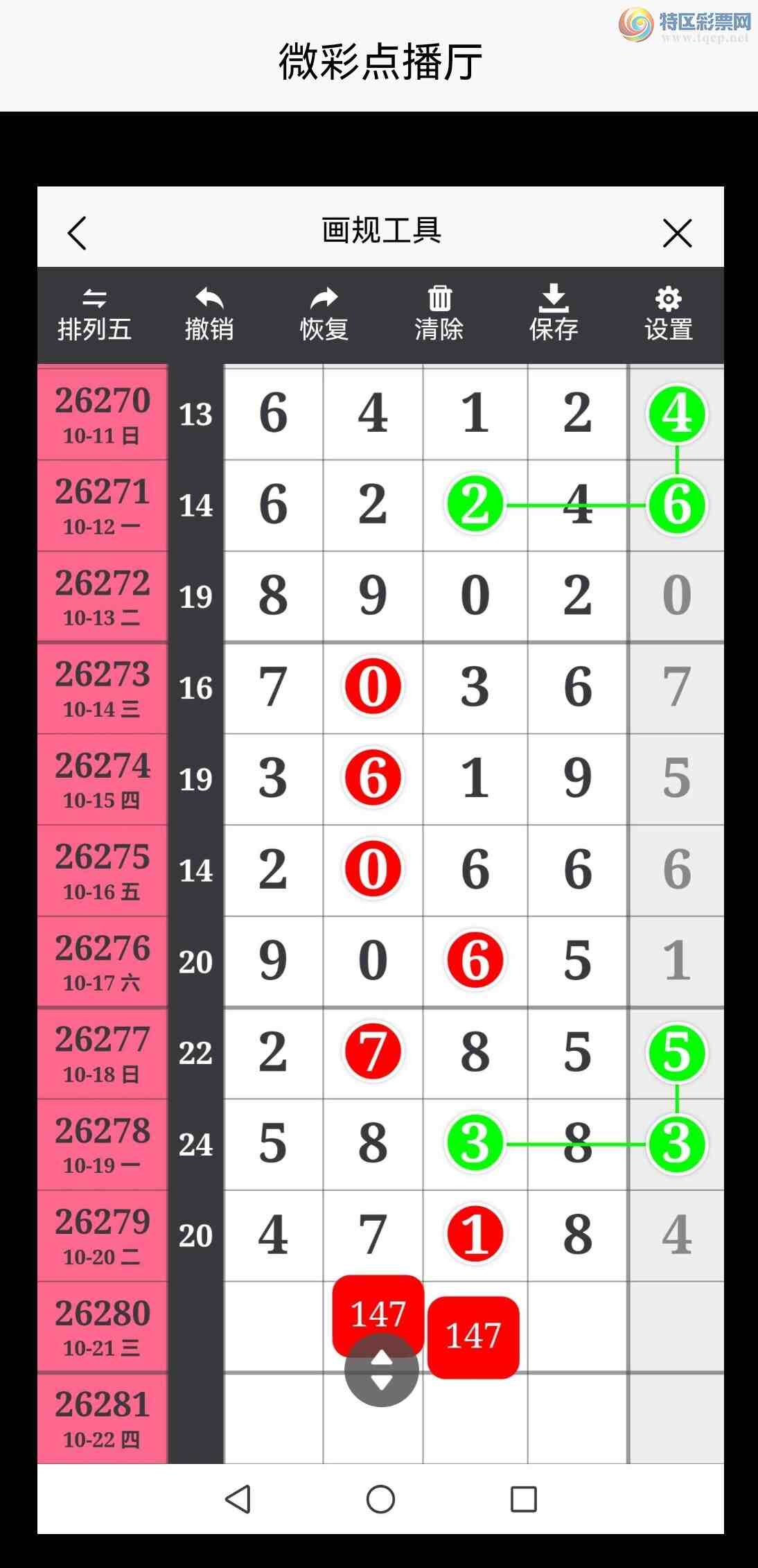Clear all marks with 清除
The height and width of the screenshot is (1568, 758).
point(439,315)
